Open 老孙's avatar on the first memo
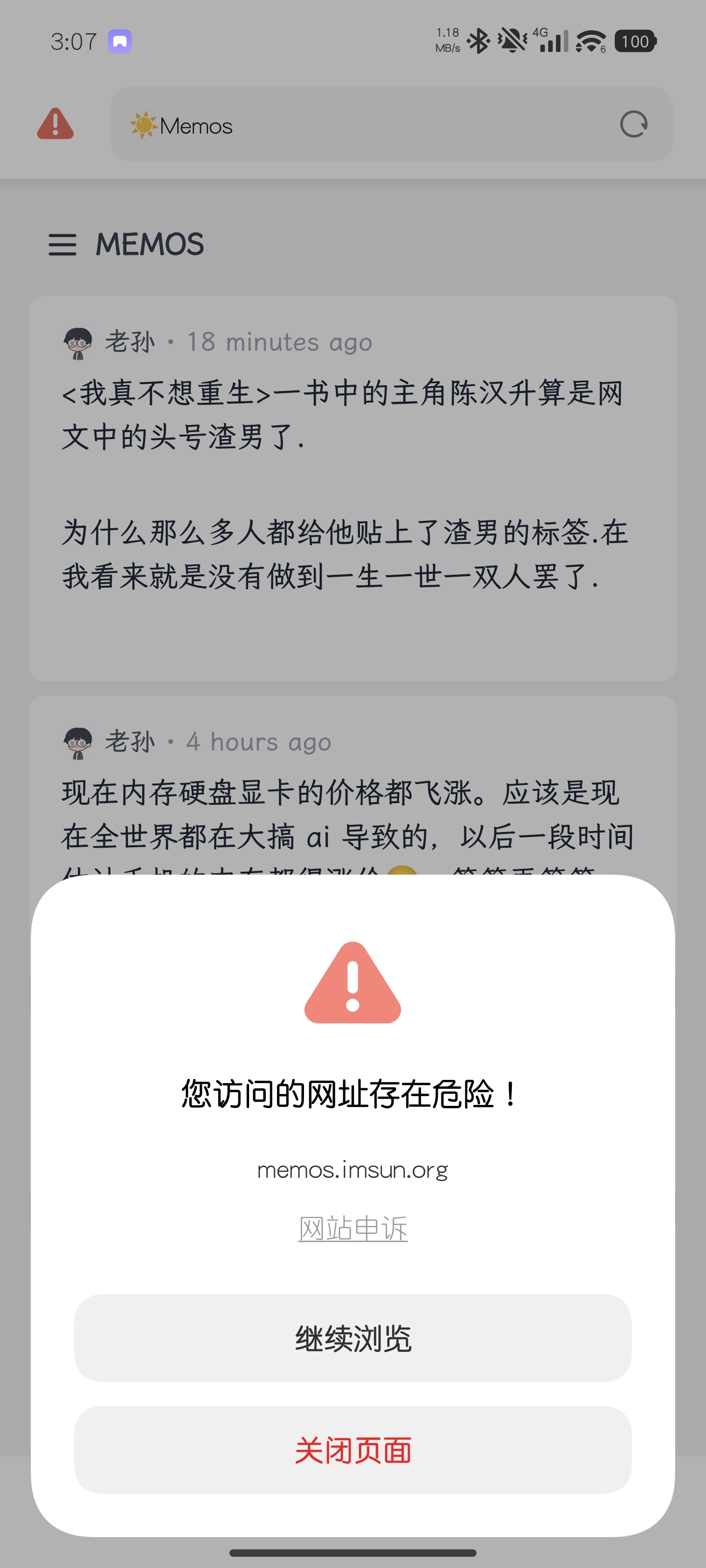 click(x=77, y=341)
